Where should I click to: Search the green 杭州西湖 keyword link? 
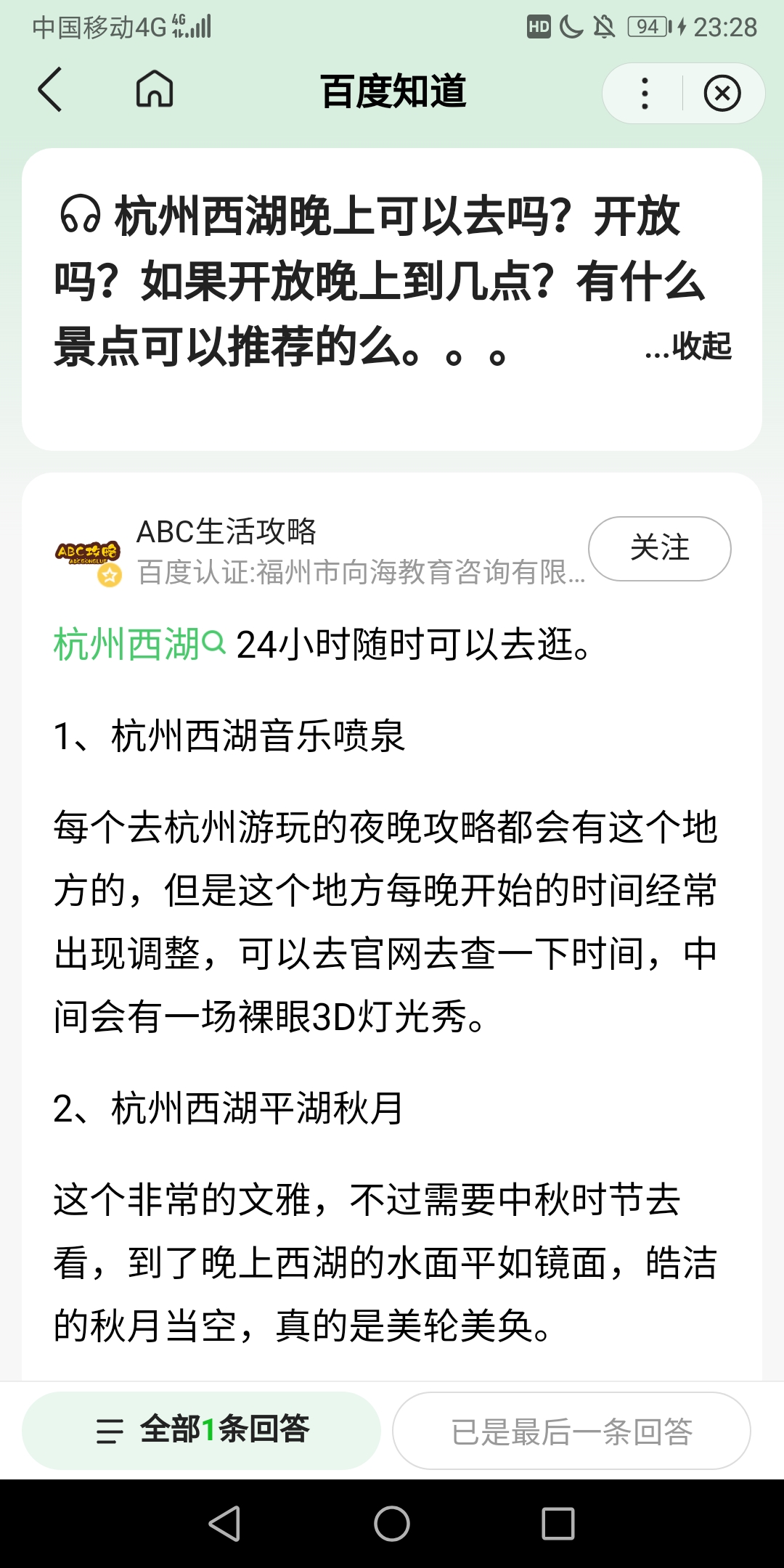pos(139,645)
